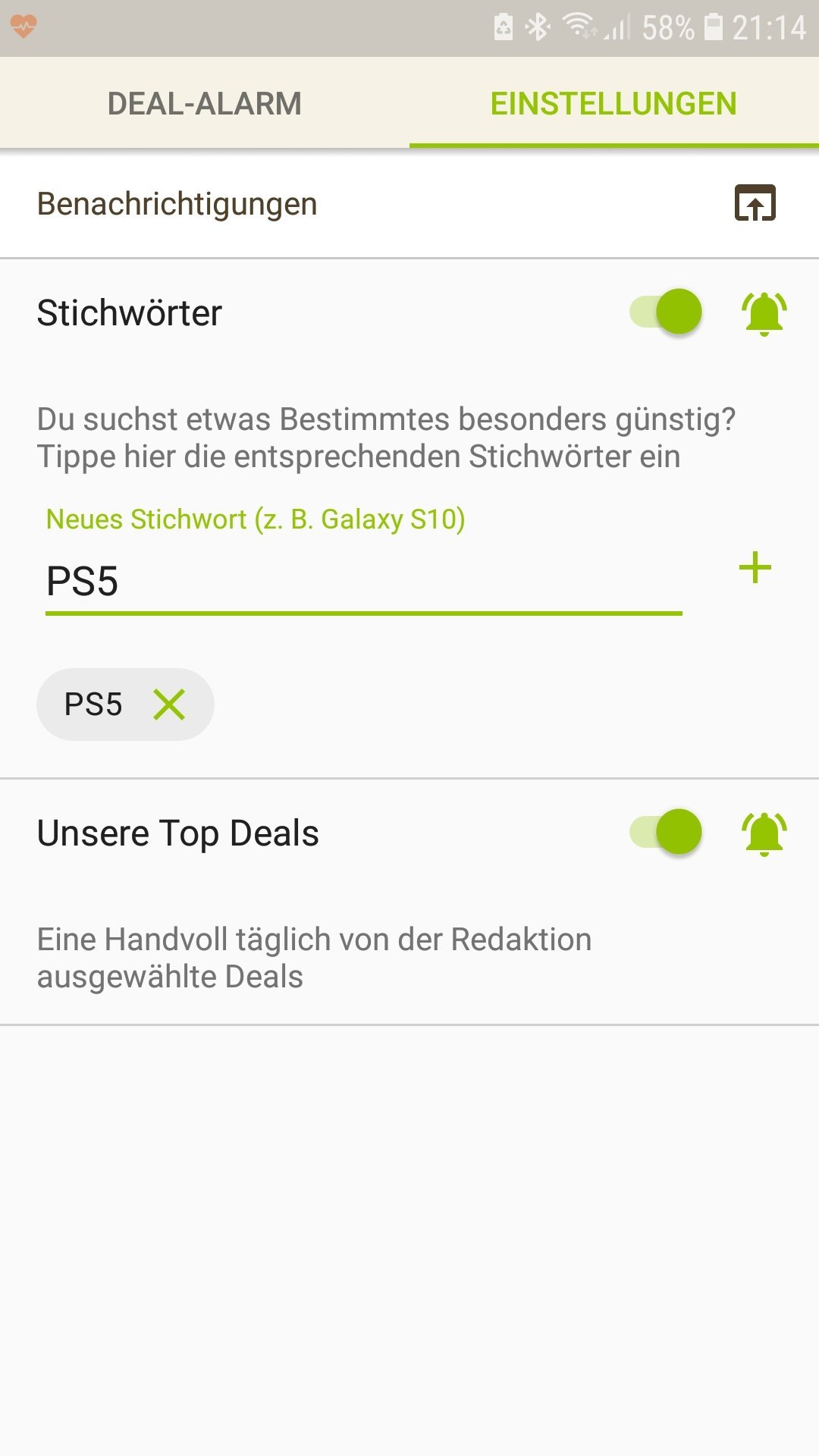
Task: Tap the bell icon next to Stichwörter
Action: point(764,313)
